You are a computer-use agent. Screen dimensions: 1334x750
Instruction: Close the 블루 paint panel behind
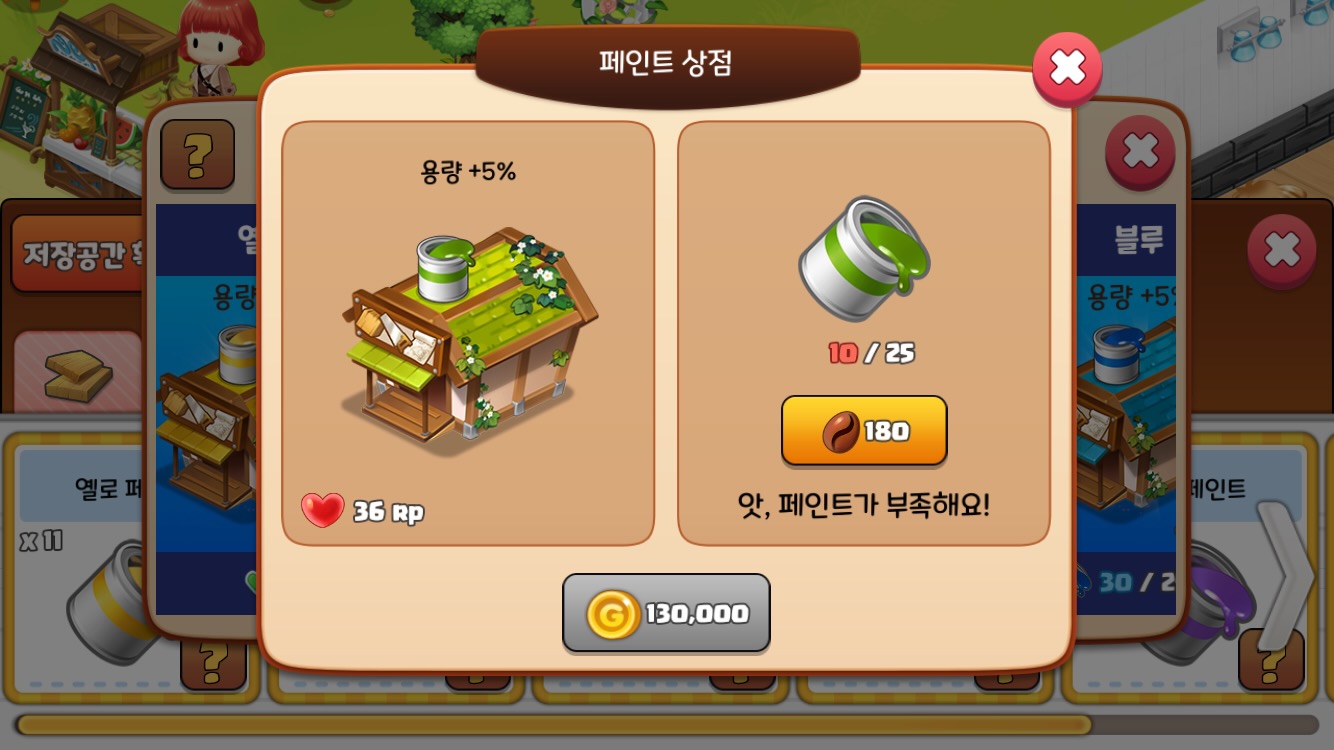(1139, 152)
